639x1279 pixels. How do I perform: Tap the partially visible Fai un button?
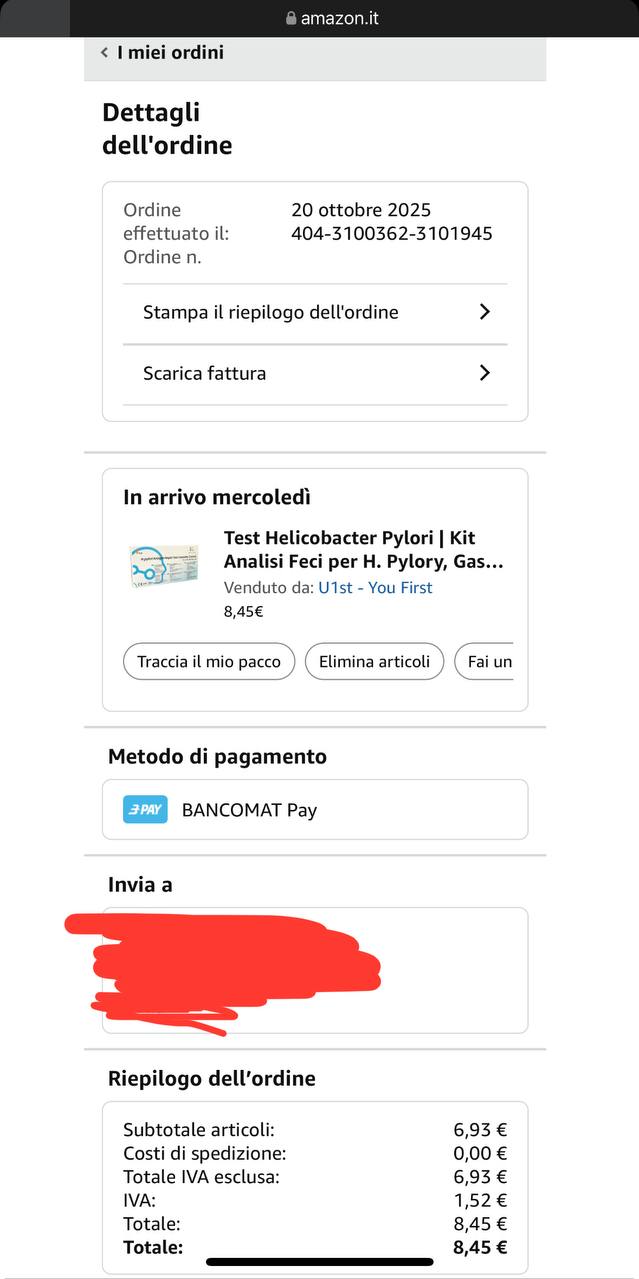pos(487,662)
